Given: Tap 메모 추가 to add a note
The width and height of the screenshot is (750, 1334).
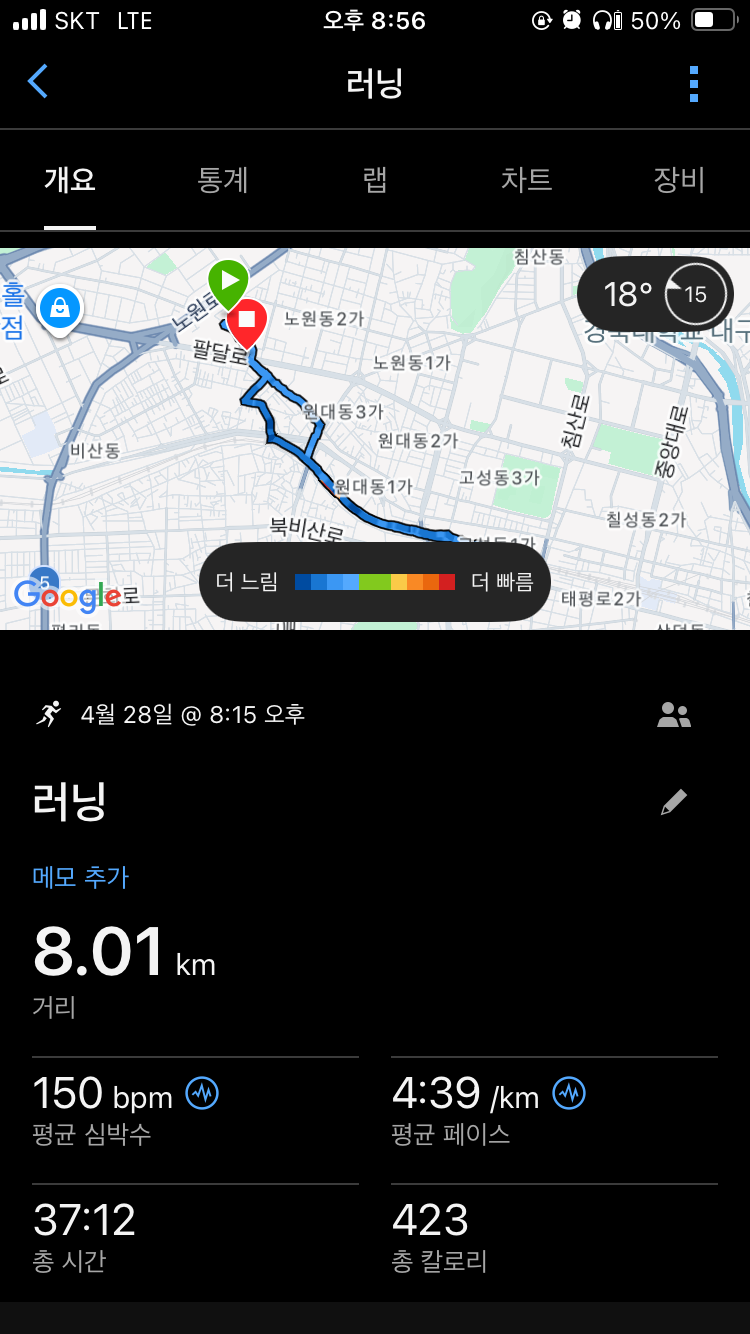Looking at the screenshot, I should 81,877.
